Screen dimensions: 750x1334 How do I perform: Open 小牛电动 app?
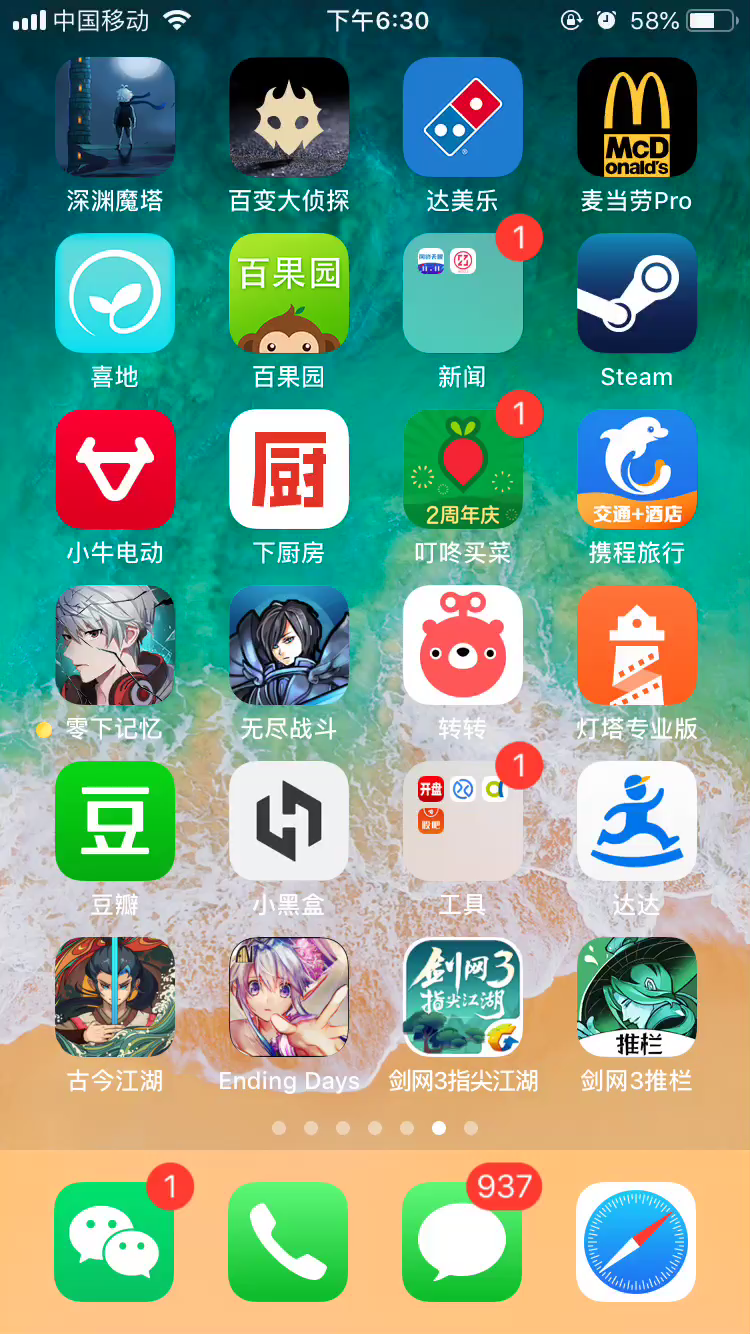pyautogui.click(x=115, y=469)
